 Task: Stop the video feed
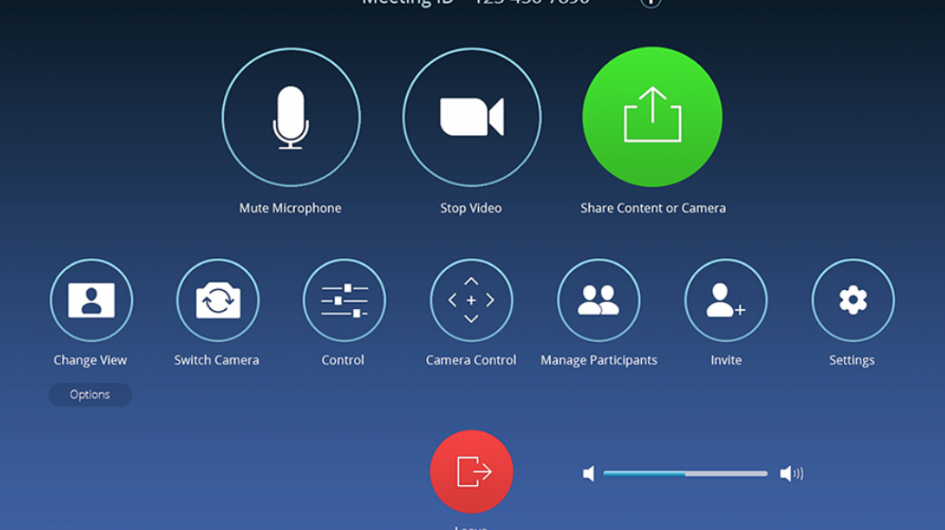point(472,118)
